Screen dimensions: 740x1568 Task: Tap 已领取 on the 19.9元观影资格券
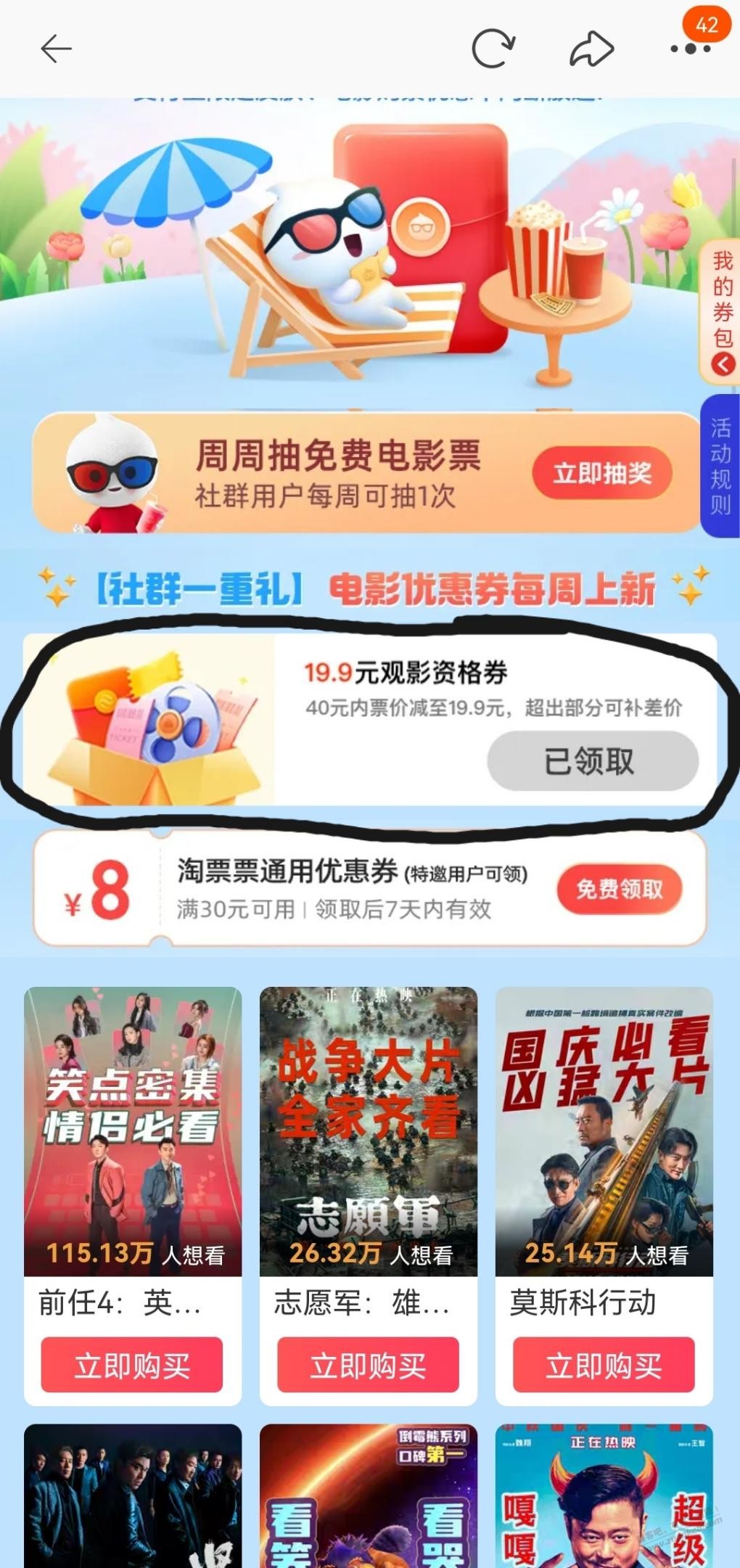click(592, 761)
